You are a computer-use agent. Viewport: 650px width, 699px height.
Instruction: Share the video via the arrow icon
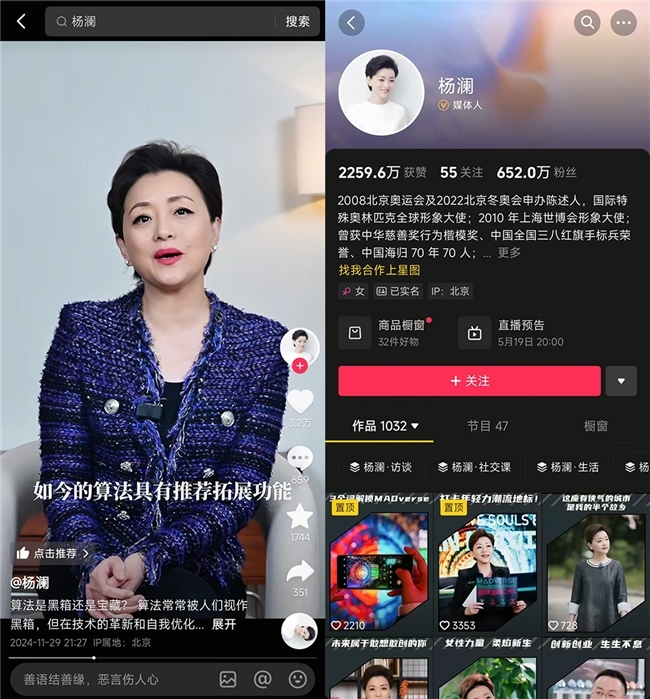[x=300, y=572]
